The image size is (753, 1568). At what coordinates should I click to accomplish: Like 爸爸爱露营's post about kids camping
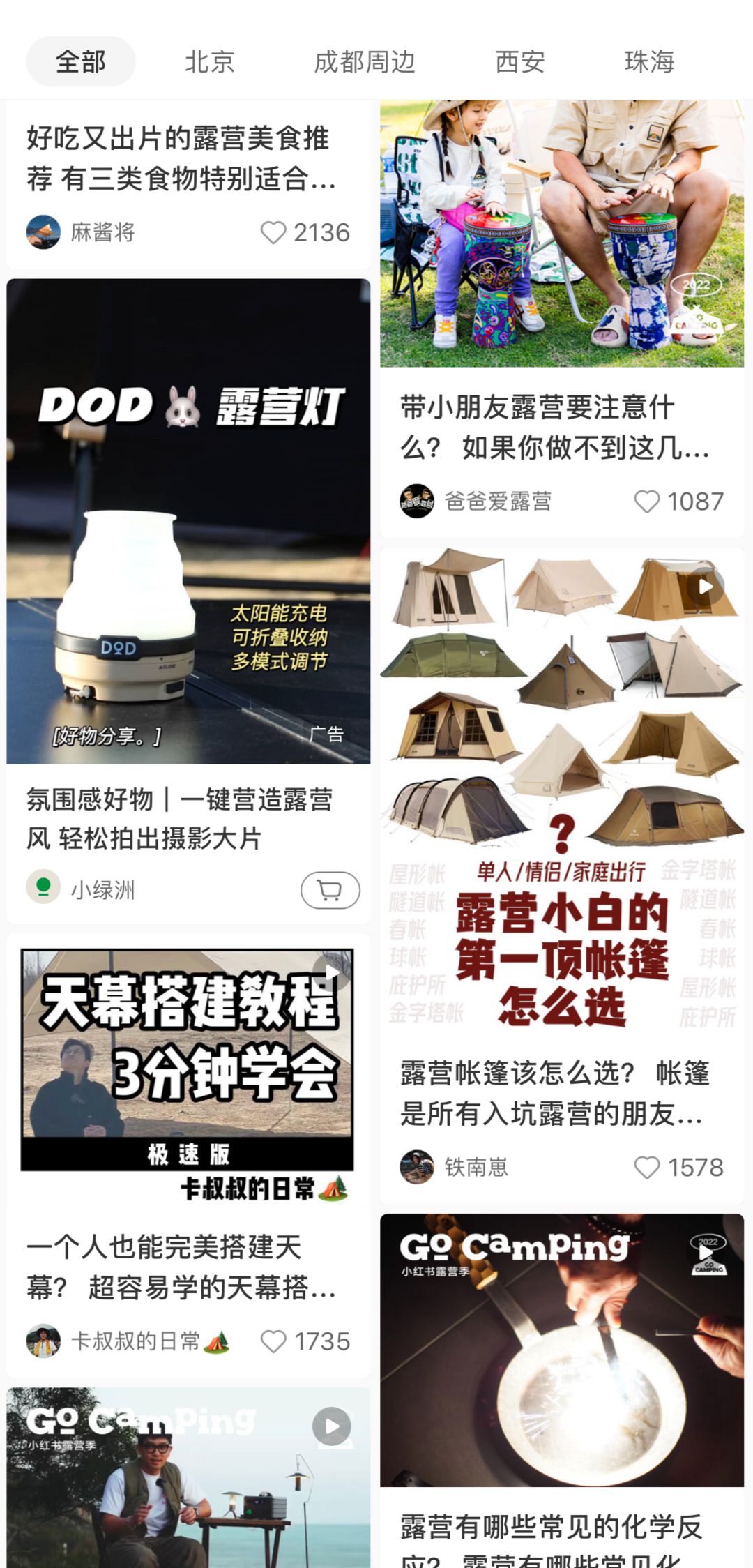tap(646, 502)
